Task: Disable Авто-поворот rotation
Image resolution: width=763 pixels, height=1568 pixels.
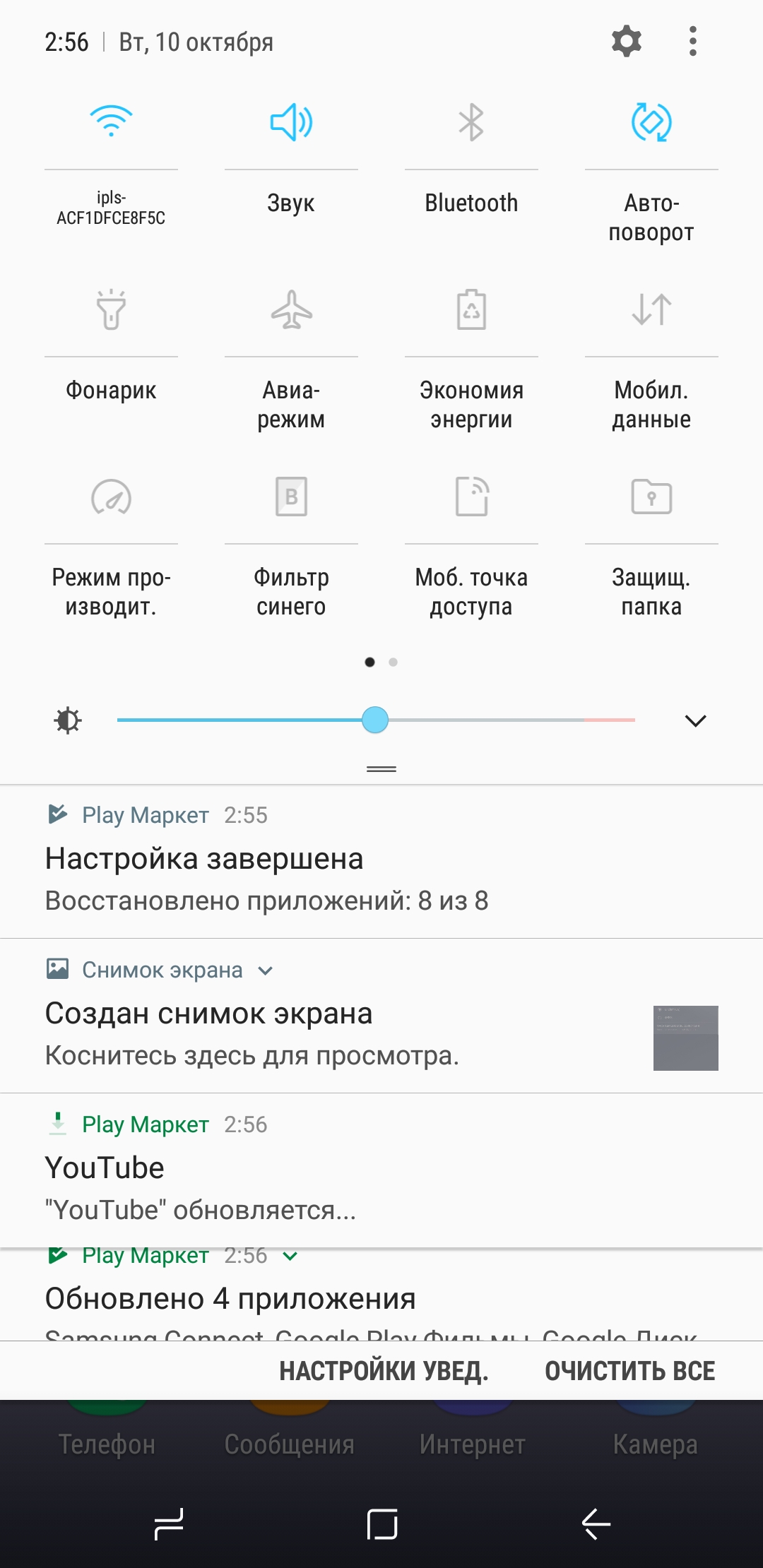Action: tap(651, 122)
